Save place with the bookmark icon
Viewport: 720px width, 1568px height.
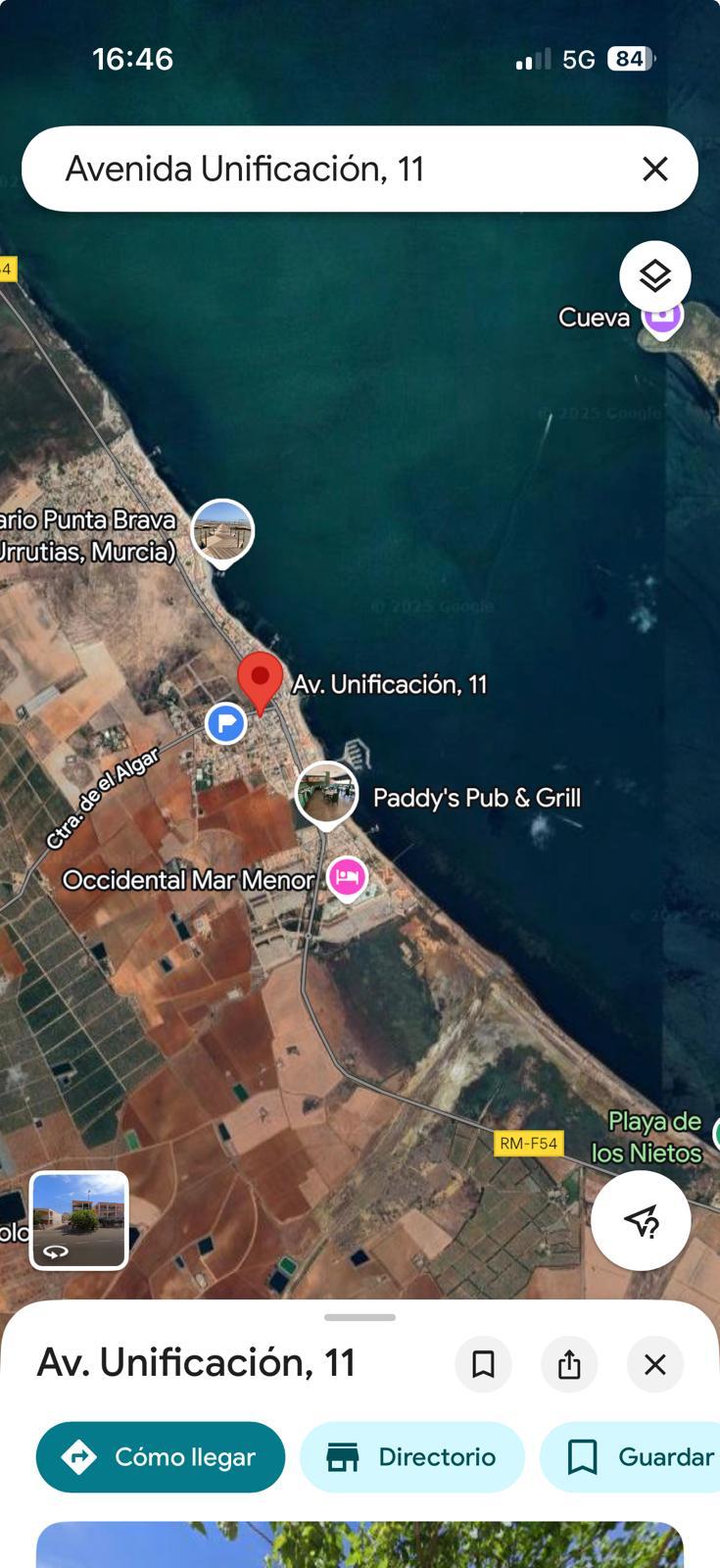click(483, 1364)
